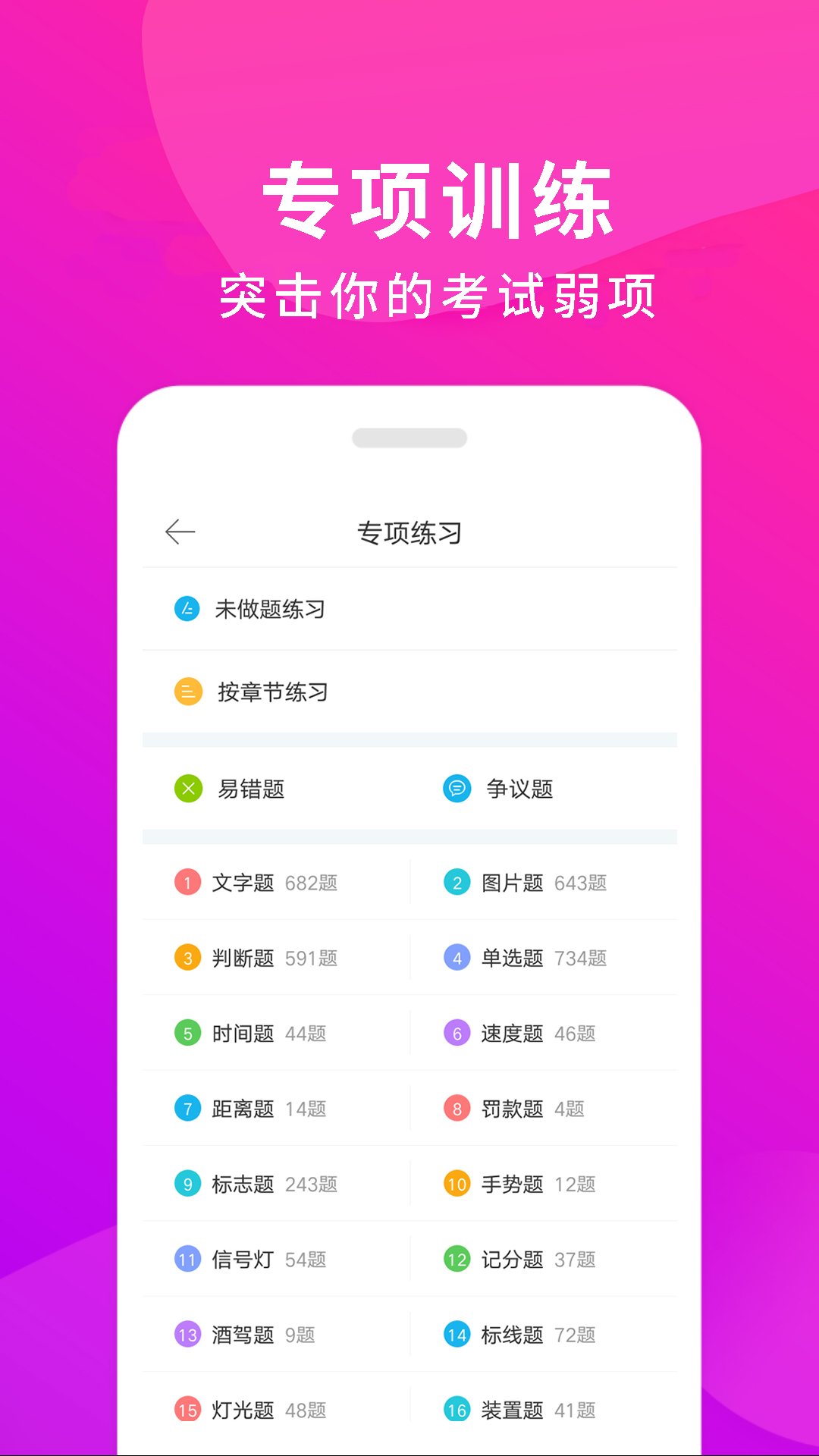Select the 按章节练习 chapter list icon
The height and width of the screenshot is (1456, 819).
click(186, 691)
